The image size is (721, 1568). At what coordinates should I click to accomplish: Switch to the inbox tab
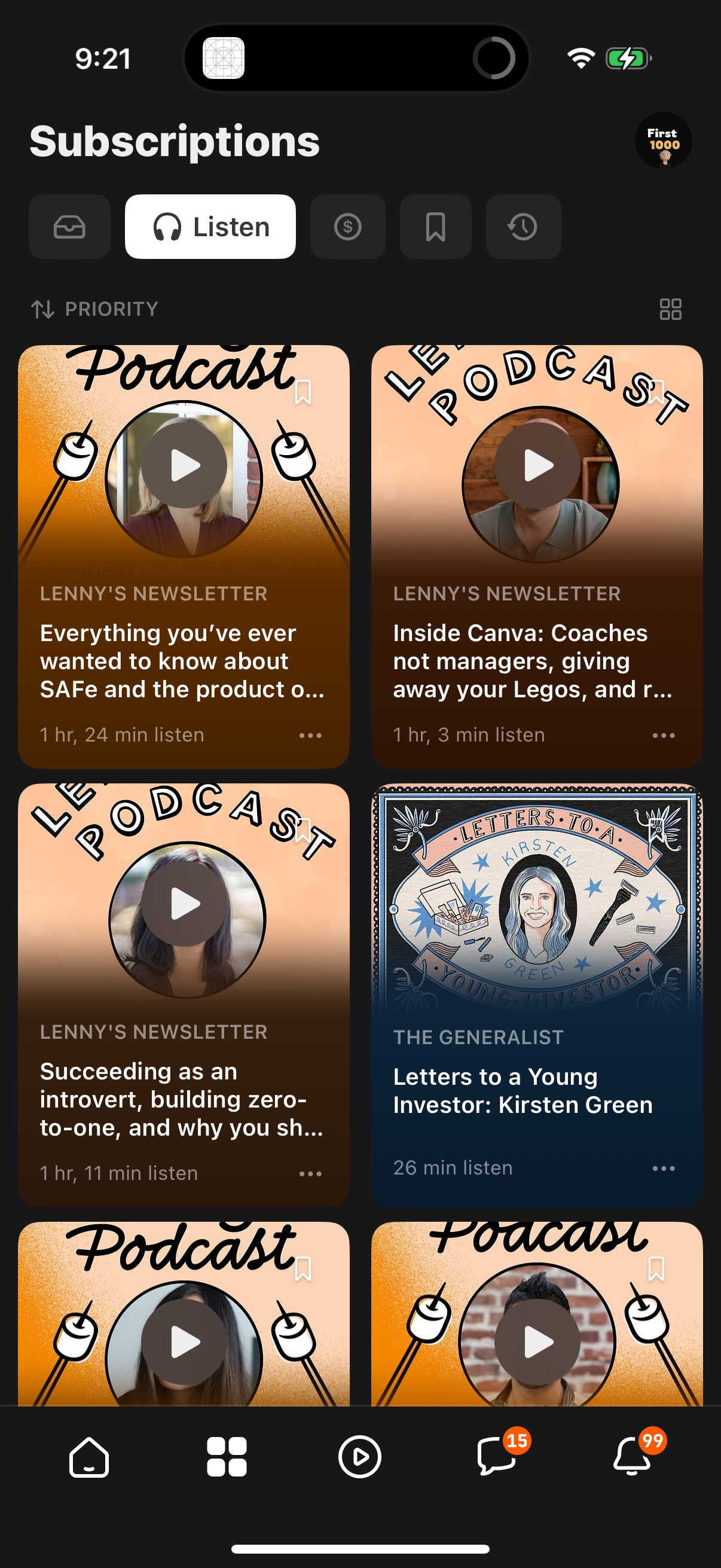pos(69,227)
